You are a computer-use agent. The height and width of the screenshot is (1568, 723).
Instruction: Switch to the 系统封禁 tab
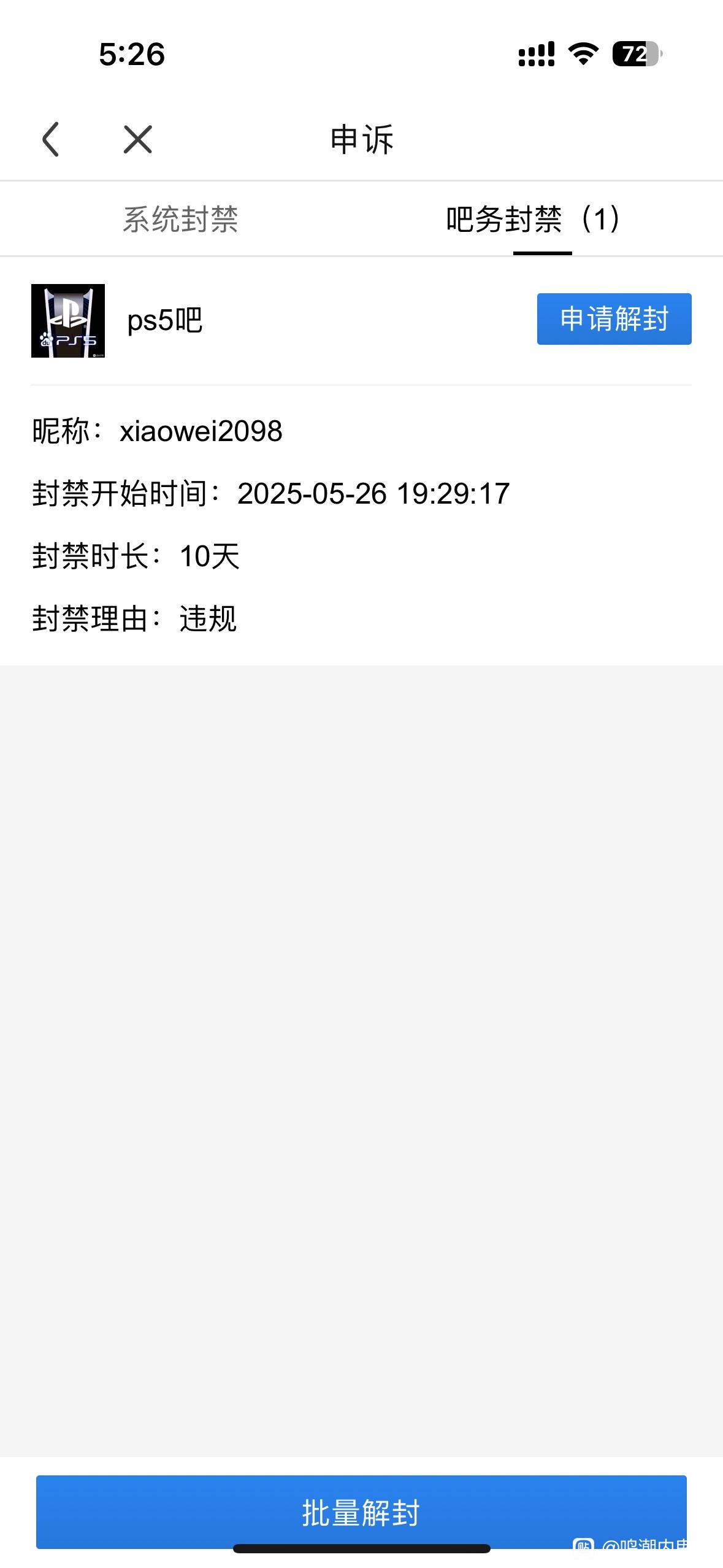click(180, 219)
